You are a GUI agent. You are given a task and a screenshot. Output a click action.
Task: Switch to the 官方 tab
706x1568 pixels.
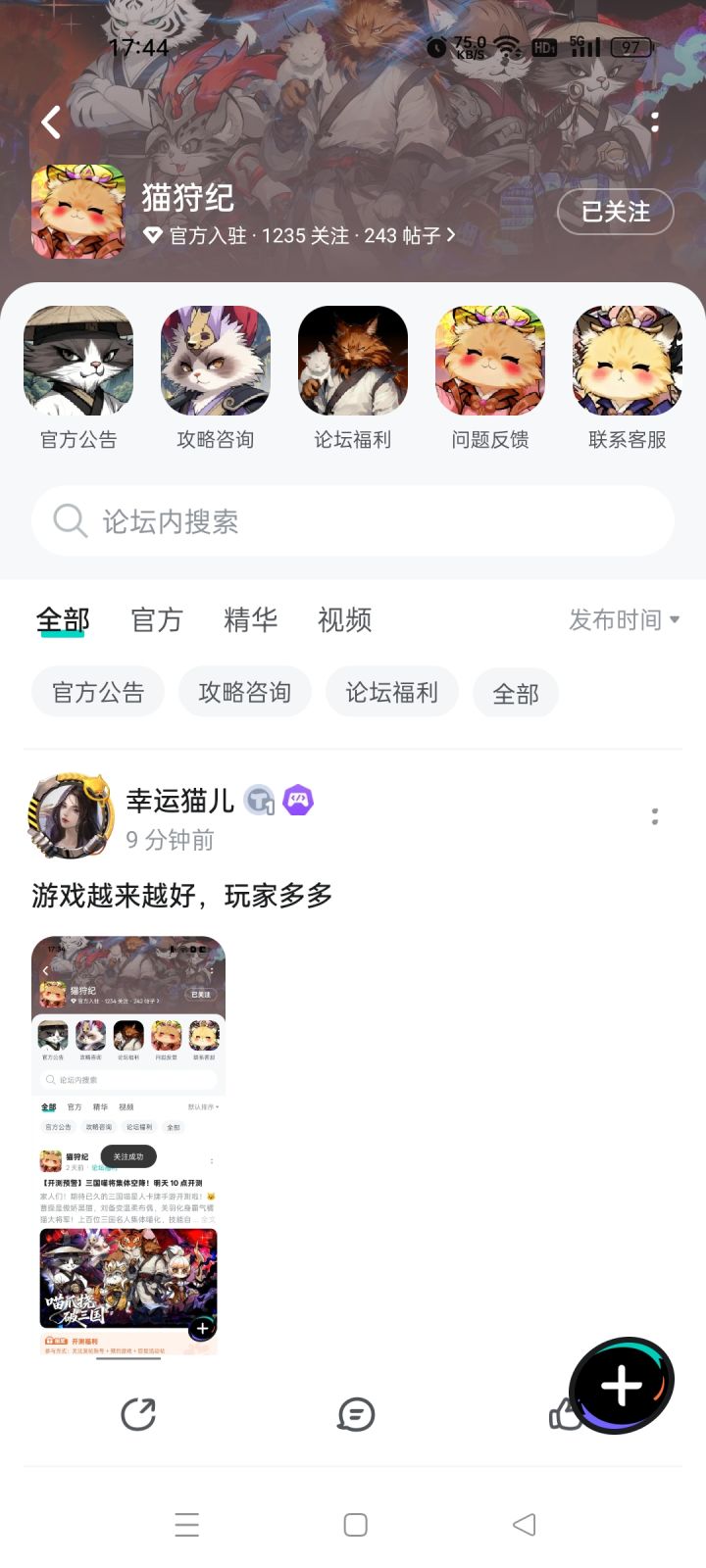pos(157,620)
